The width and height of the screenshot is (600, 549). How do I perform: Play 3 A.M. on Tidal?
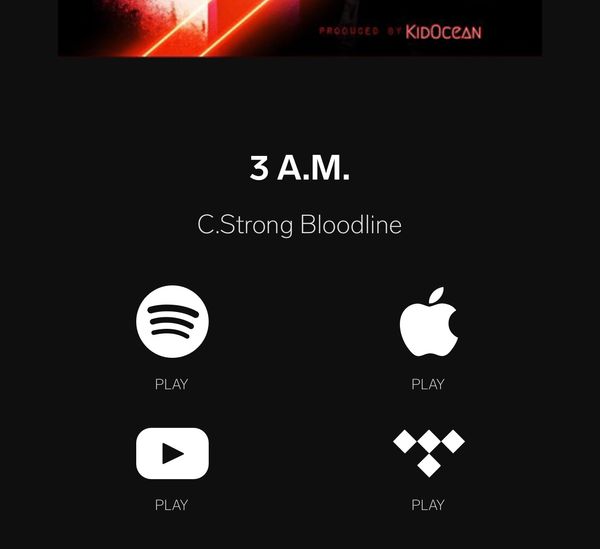tap(428, 452)
